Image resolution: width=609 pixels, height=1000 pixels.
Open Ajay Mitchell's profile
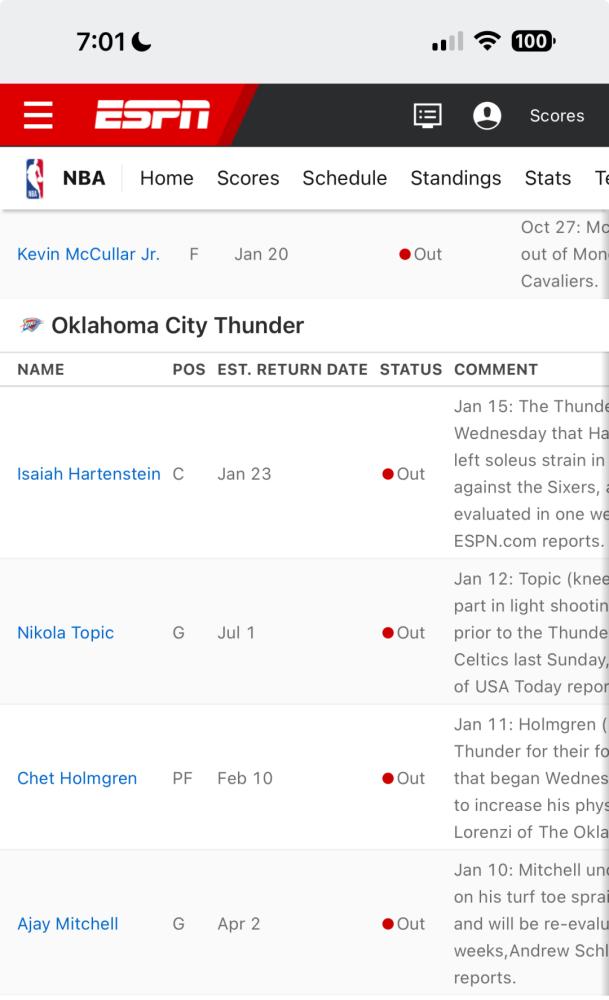click(x=68, y=923)
